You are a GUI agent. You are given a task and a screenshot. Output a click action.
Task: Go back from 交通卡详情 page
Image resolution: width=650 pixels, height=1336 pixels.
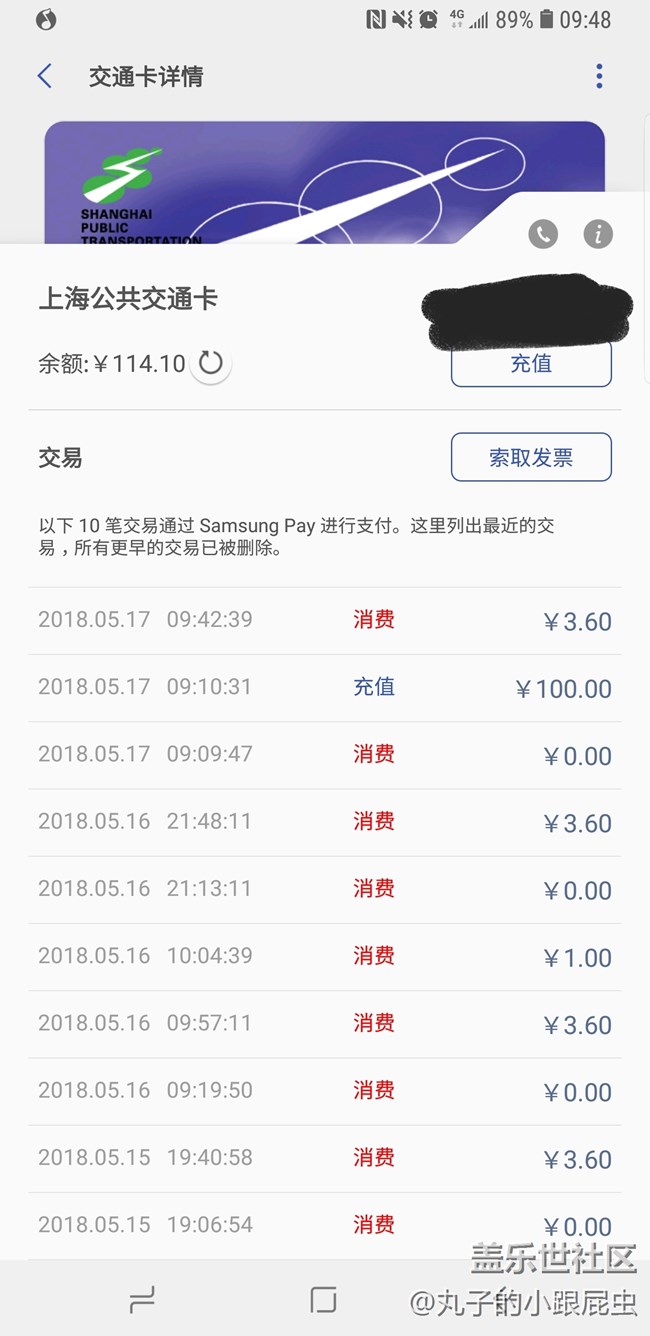(44, 76)
